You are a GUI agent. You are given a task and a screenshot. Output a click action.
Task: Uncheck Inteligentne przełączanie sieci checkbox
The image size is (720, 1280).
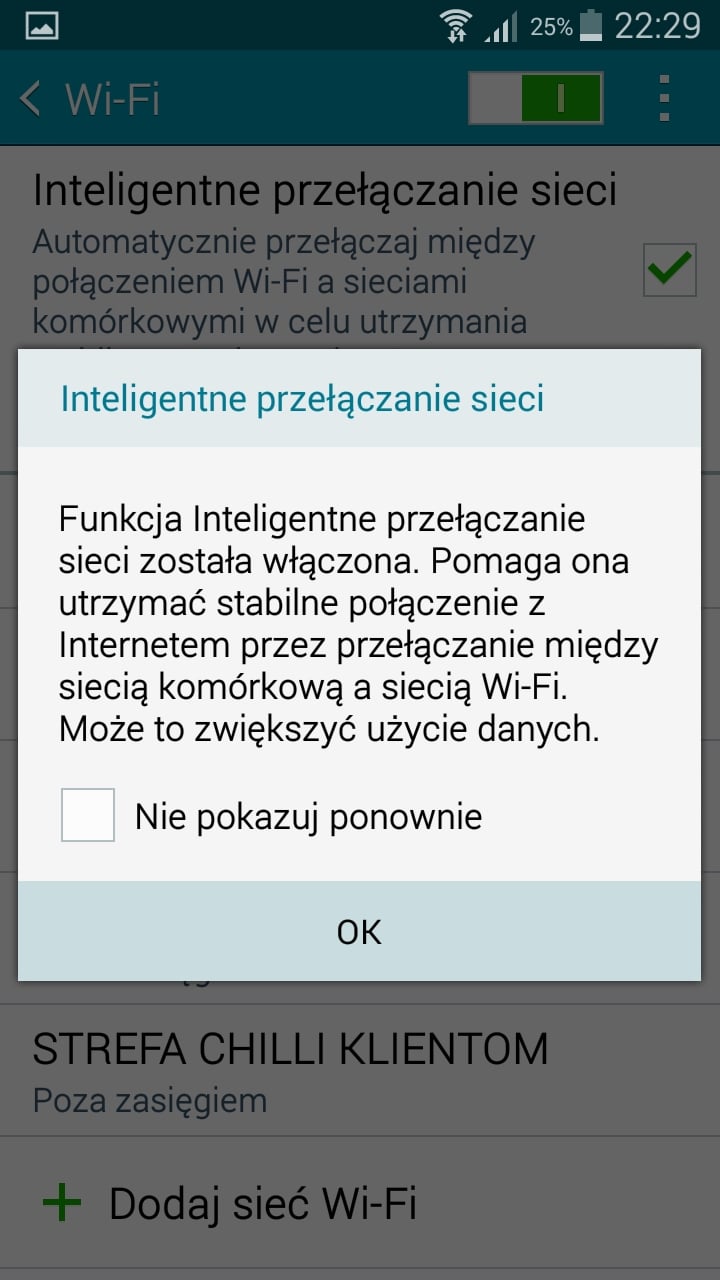click(x=669, y=267)
